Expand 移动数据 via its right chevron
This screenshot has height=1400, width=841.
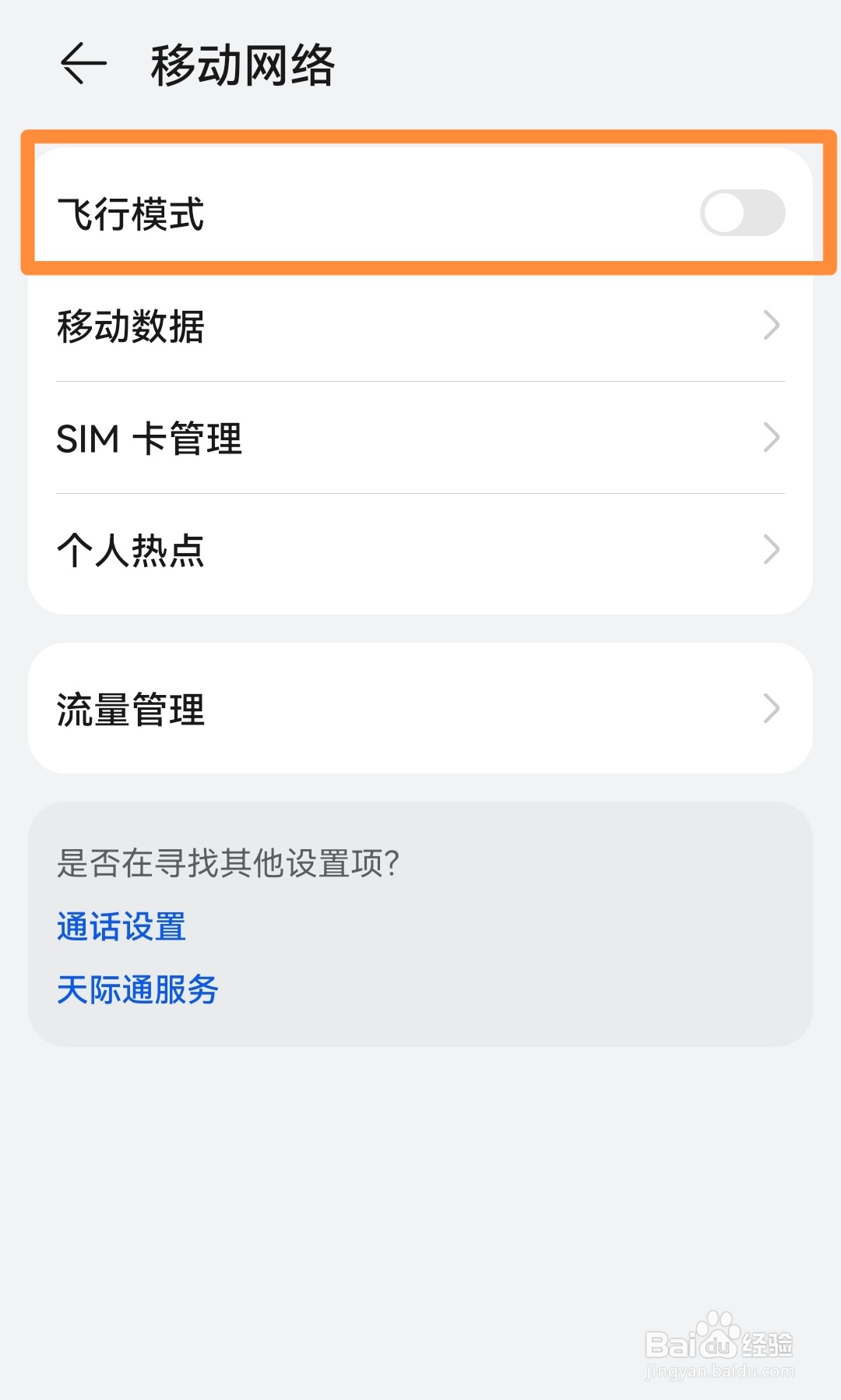(x=771, y=327)
